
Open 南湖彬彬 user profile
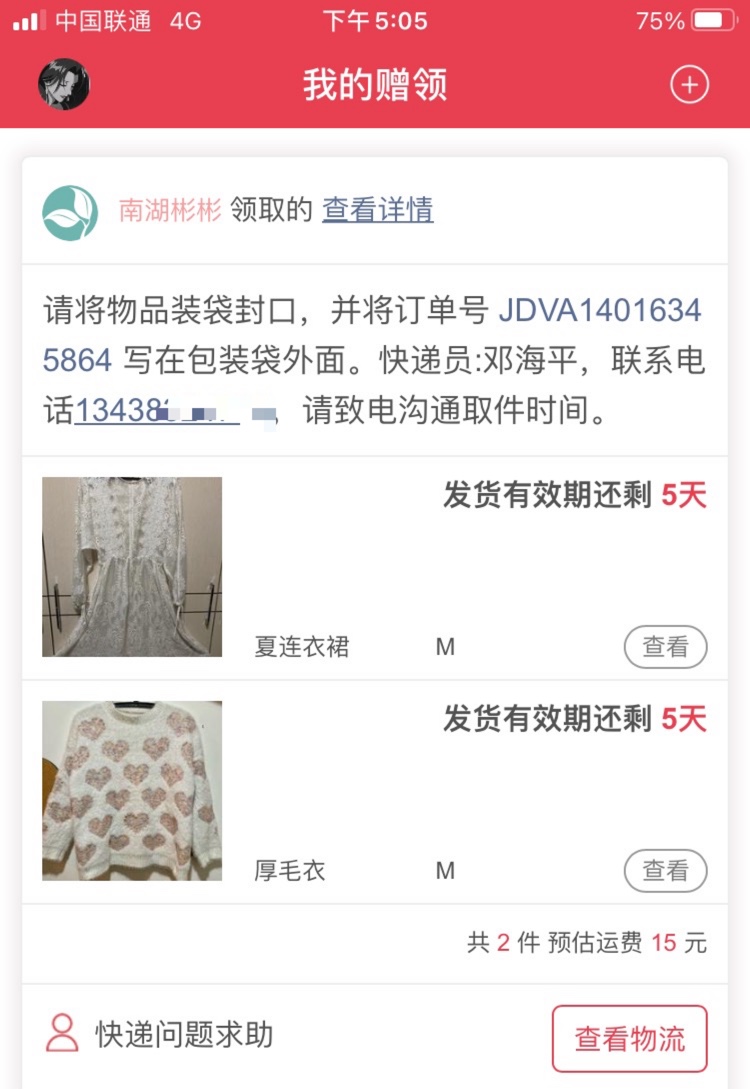coord(169,210)
